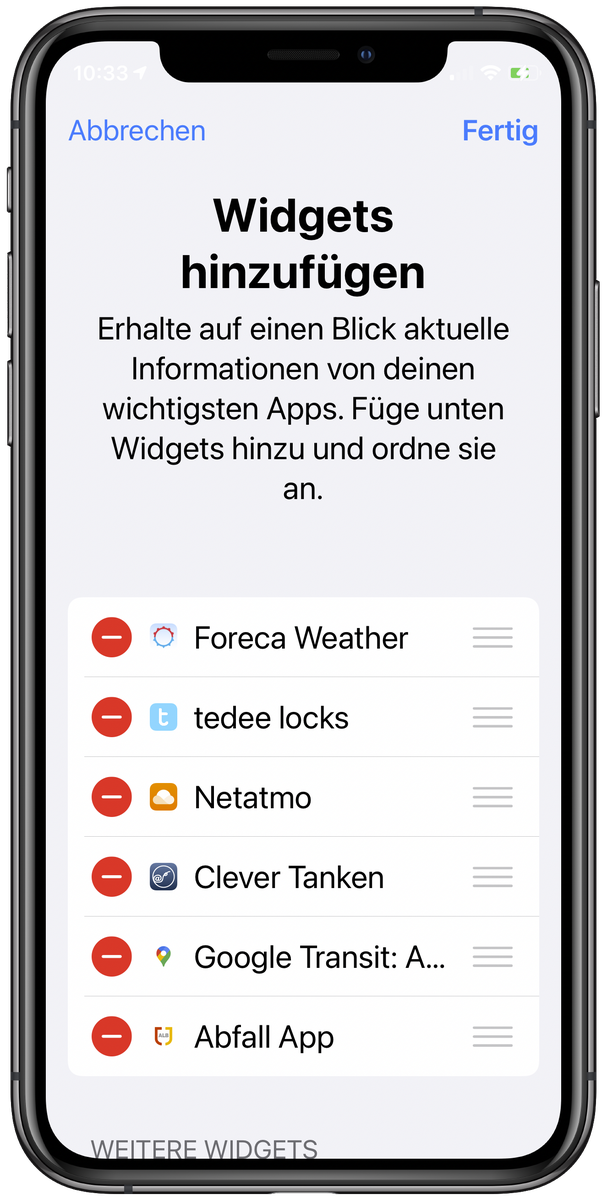Remove the Clever Tanken widget
This screenshot has height=1200, width=607.
(112, 878)
